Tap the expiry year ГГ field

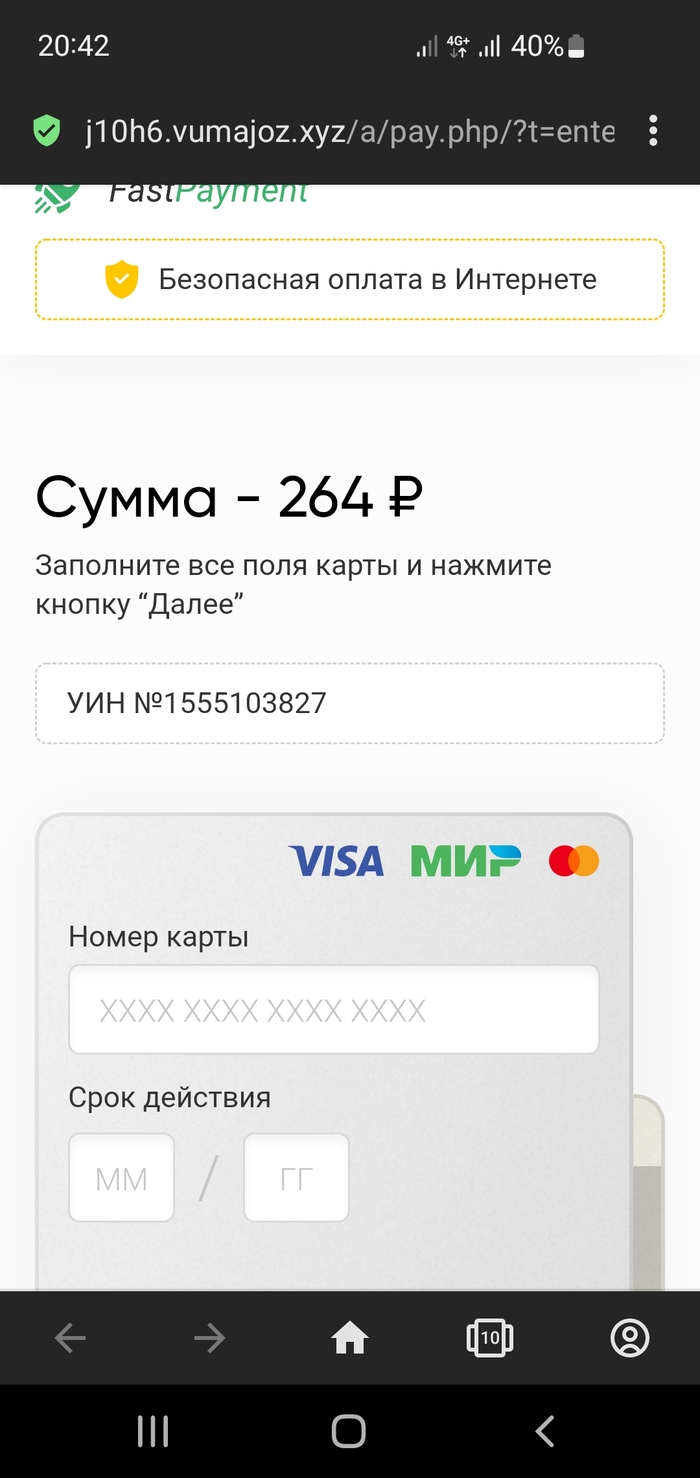click(296, 1178)
